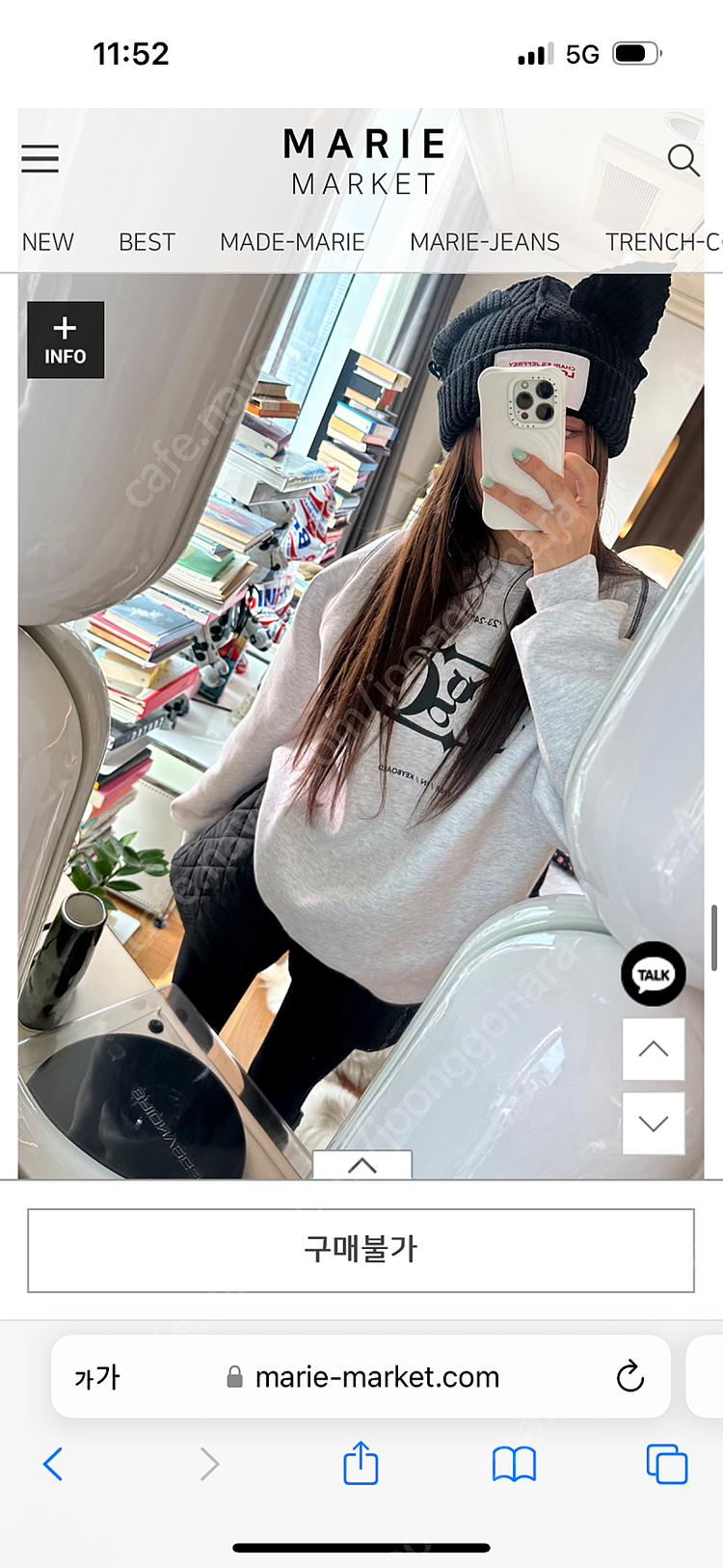Switch to the NEW category
The image size is (723, 1568).
click(x=48, y=242)
